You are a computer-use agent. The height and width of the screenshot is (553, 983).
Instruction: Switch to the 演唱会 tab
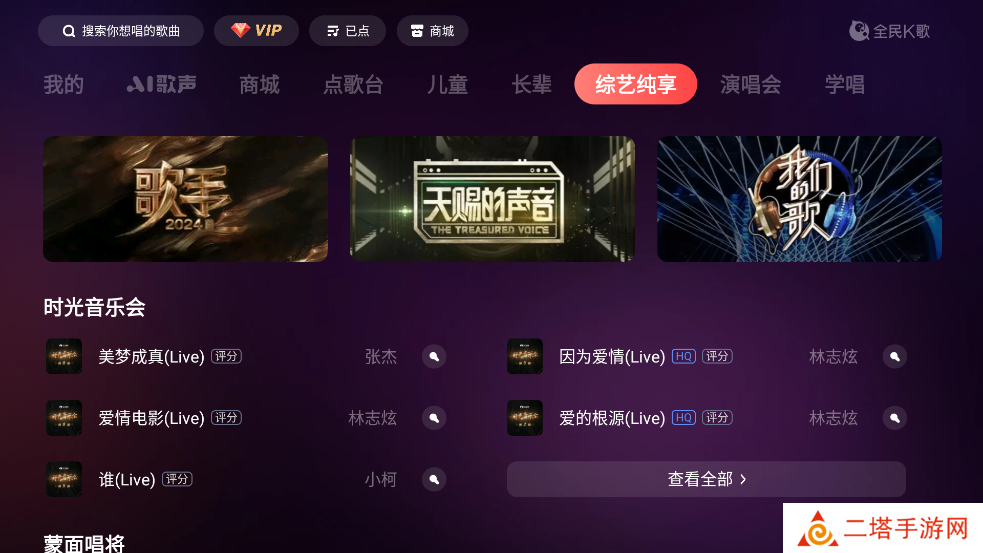(750, 85)
